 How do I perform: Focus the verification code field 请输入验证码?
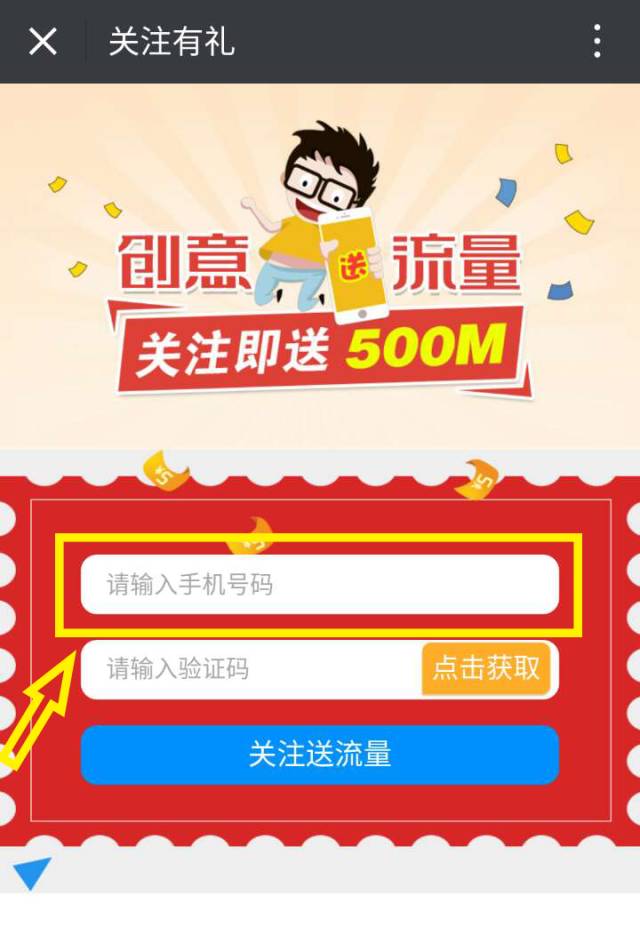250,669
